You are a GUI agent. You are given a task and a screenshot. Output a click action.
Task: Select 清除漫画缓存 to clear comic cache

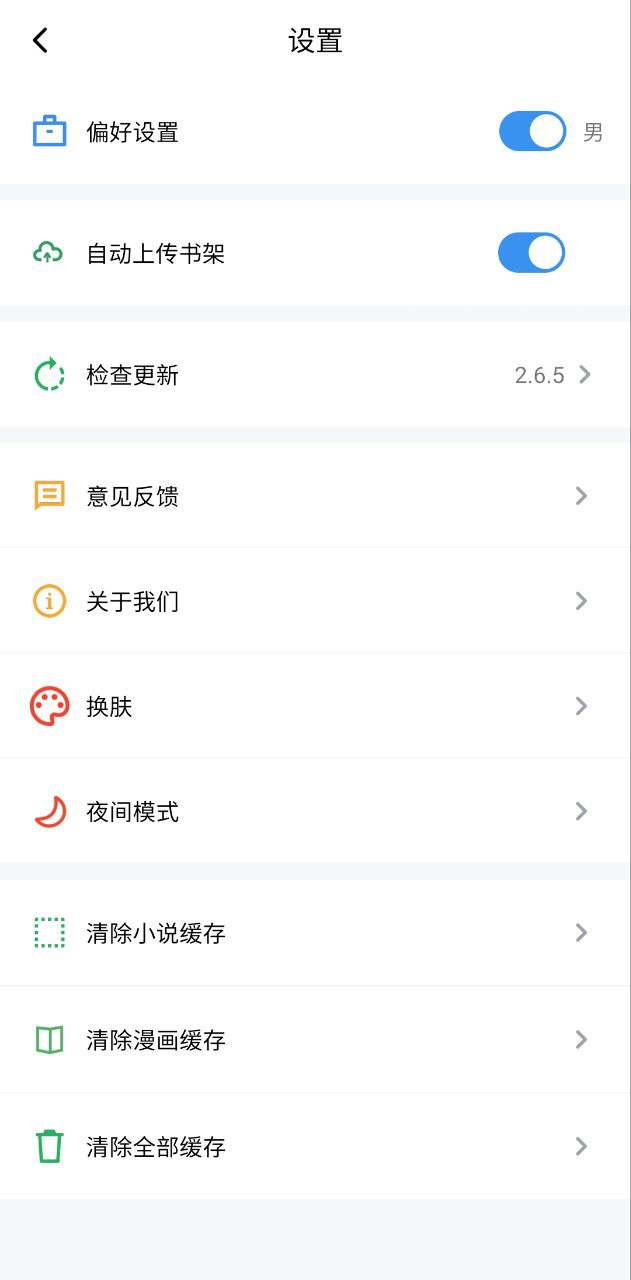[x=315, y=1040]
